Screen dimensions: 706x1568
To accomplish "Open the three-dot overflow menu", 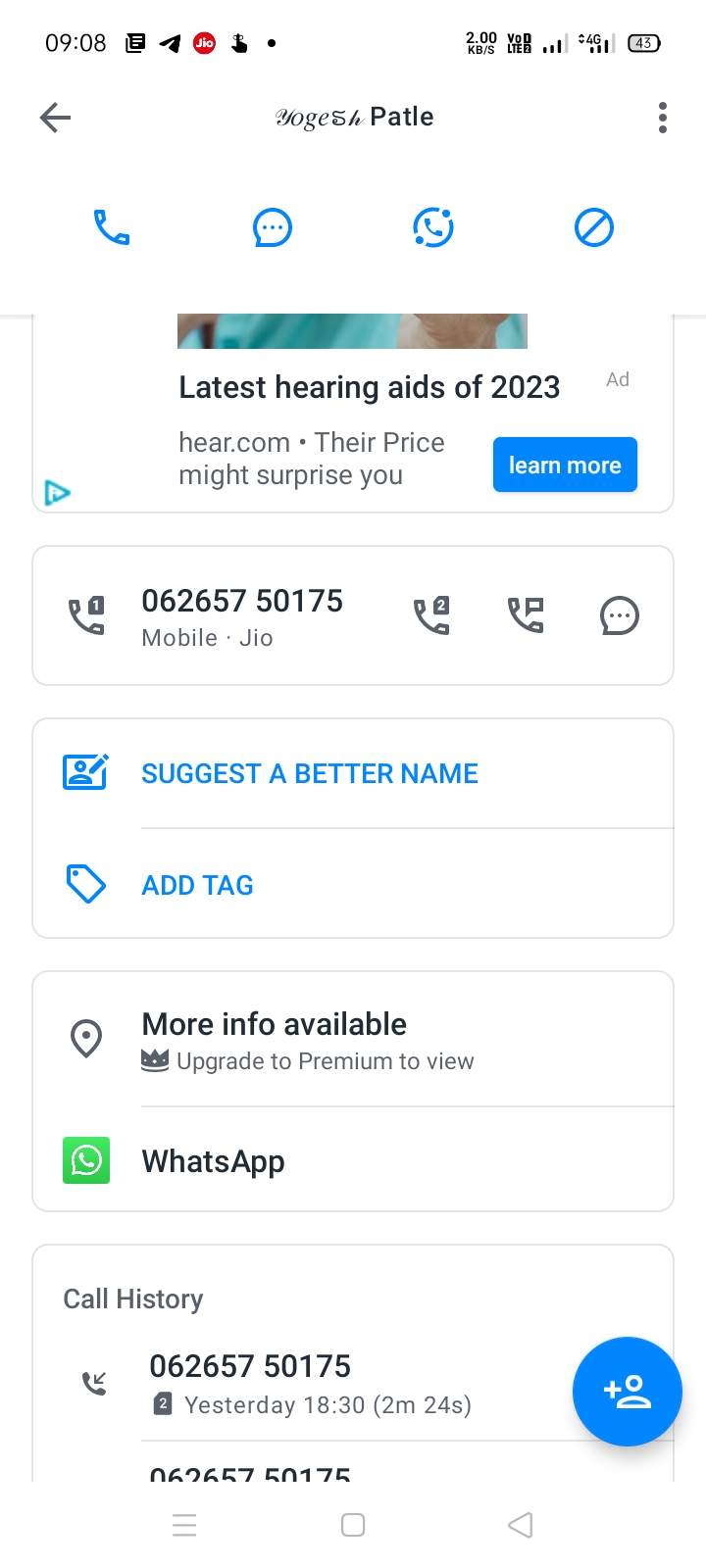I will pyautogui.click(x=663, y=118).
